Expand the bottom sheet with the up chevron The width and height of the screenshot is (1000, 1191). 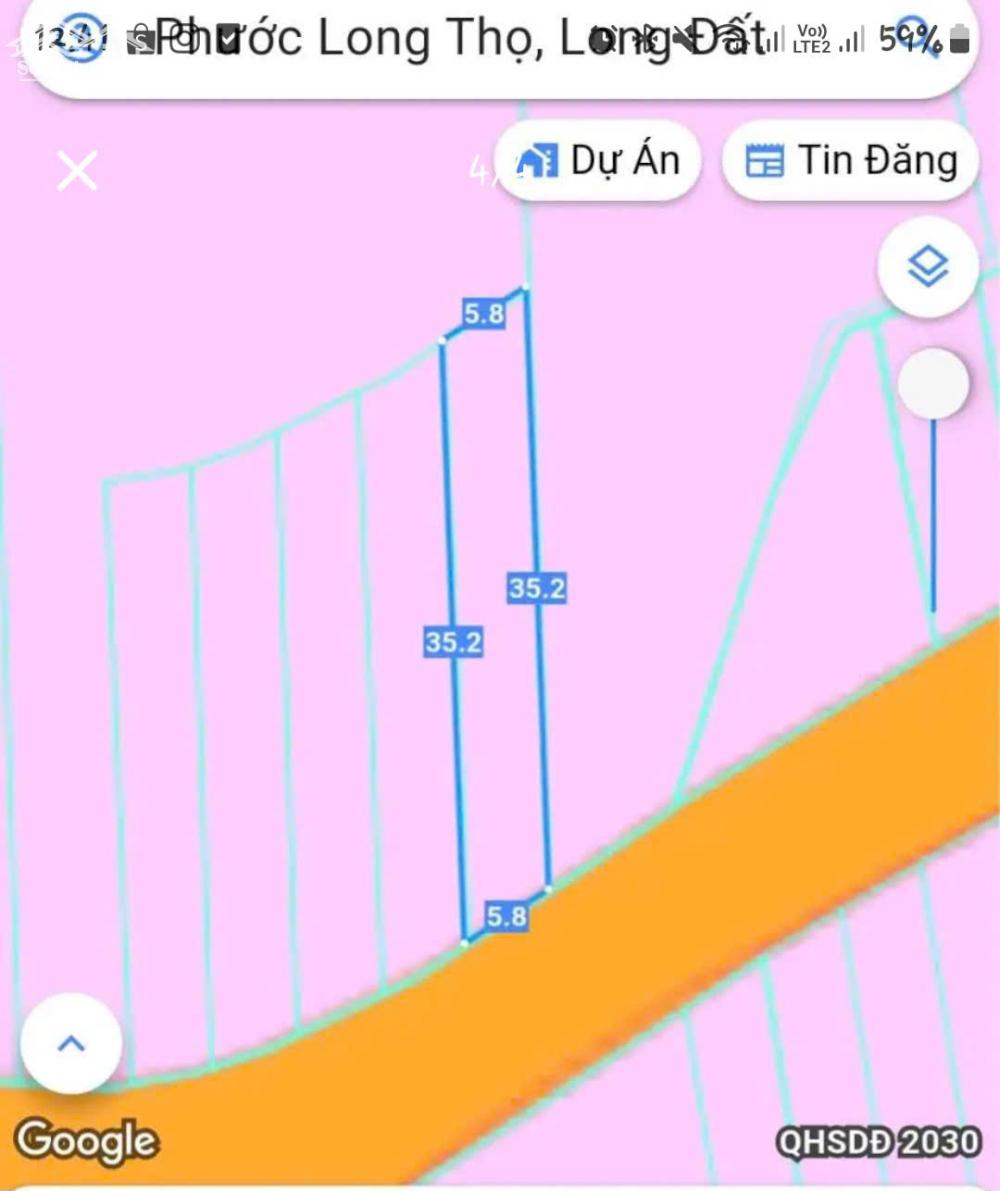pos(70,1042)
